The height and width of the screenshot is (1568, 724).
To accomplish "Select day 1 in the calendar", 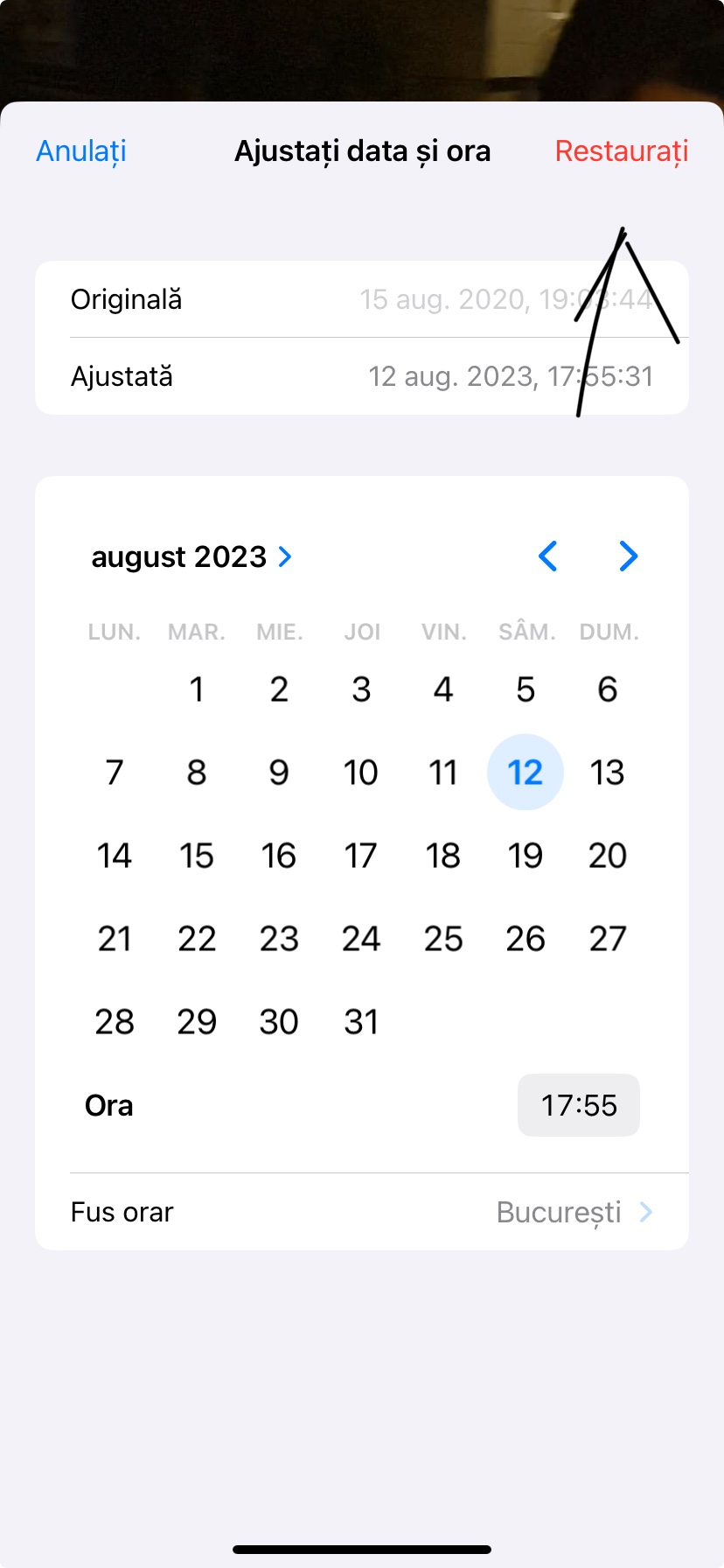I will 197,689.
